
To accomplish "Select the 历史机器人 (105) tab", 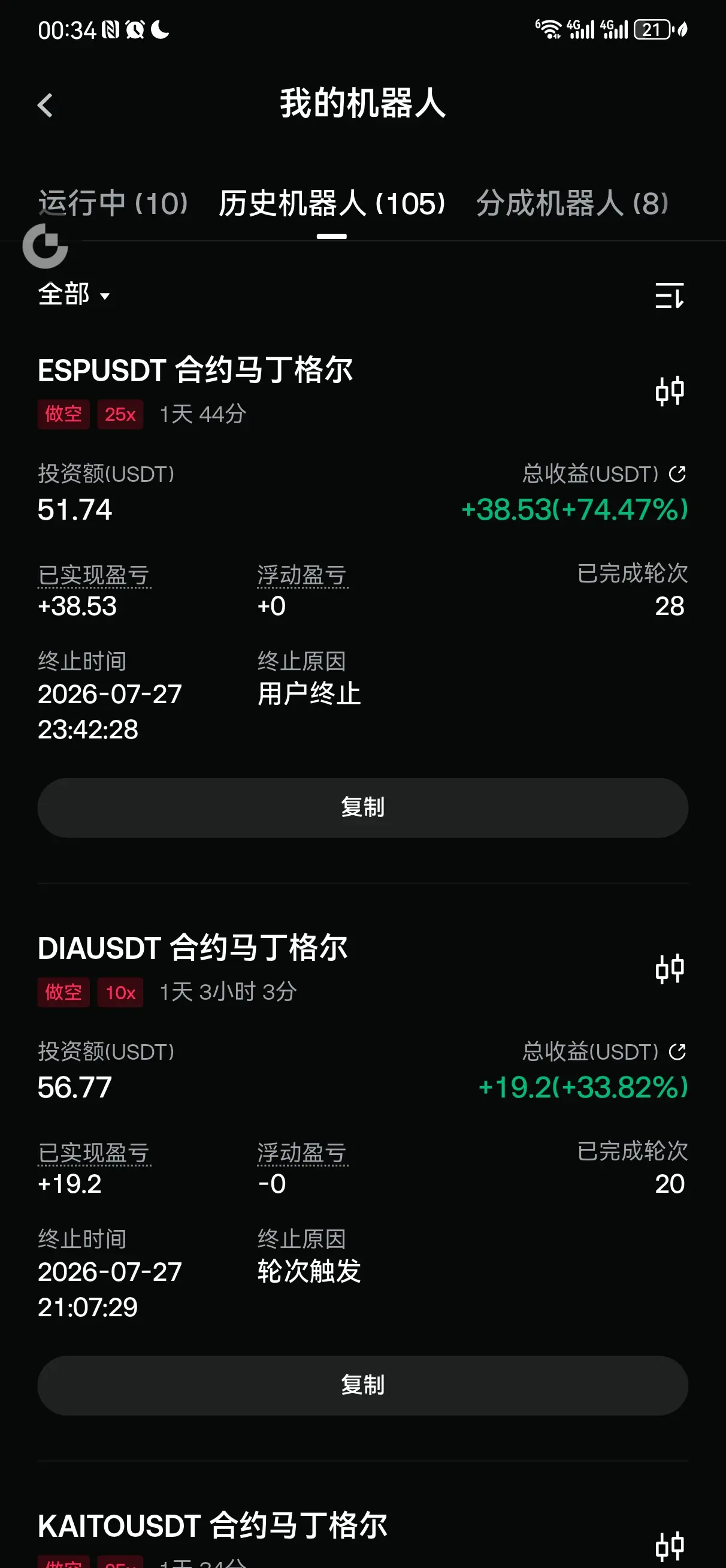I will [332, 203].
